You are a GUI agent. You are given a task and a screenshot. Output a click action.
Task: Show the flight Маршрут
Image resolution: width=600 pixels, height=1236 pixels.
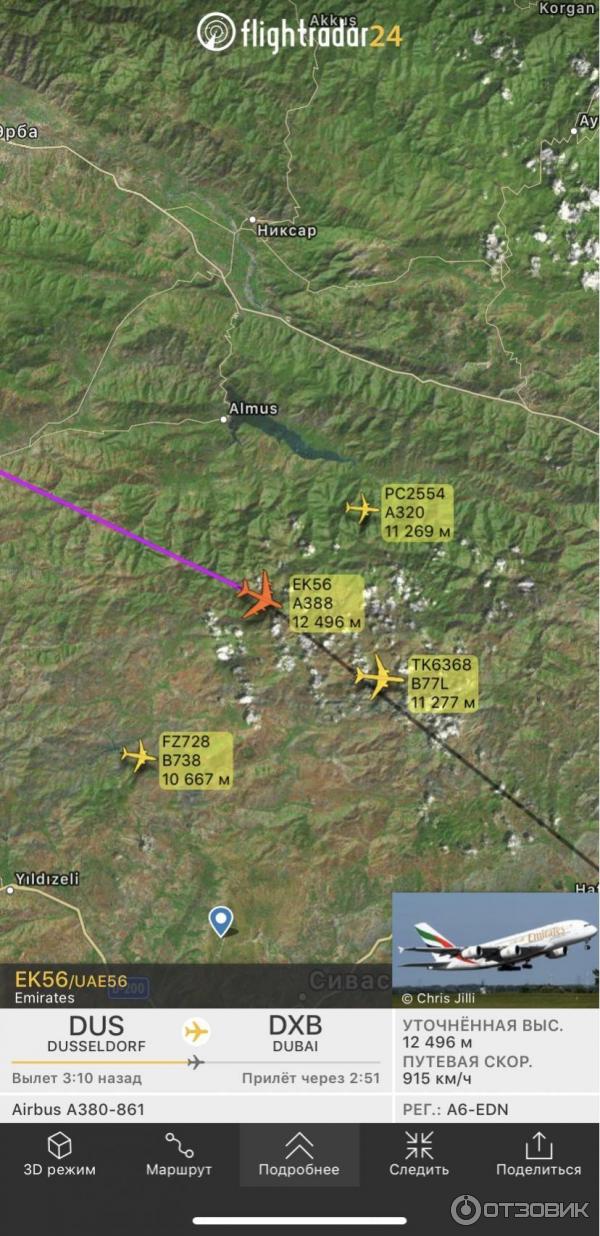click(179, 1154)
